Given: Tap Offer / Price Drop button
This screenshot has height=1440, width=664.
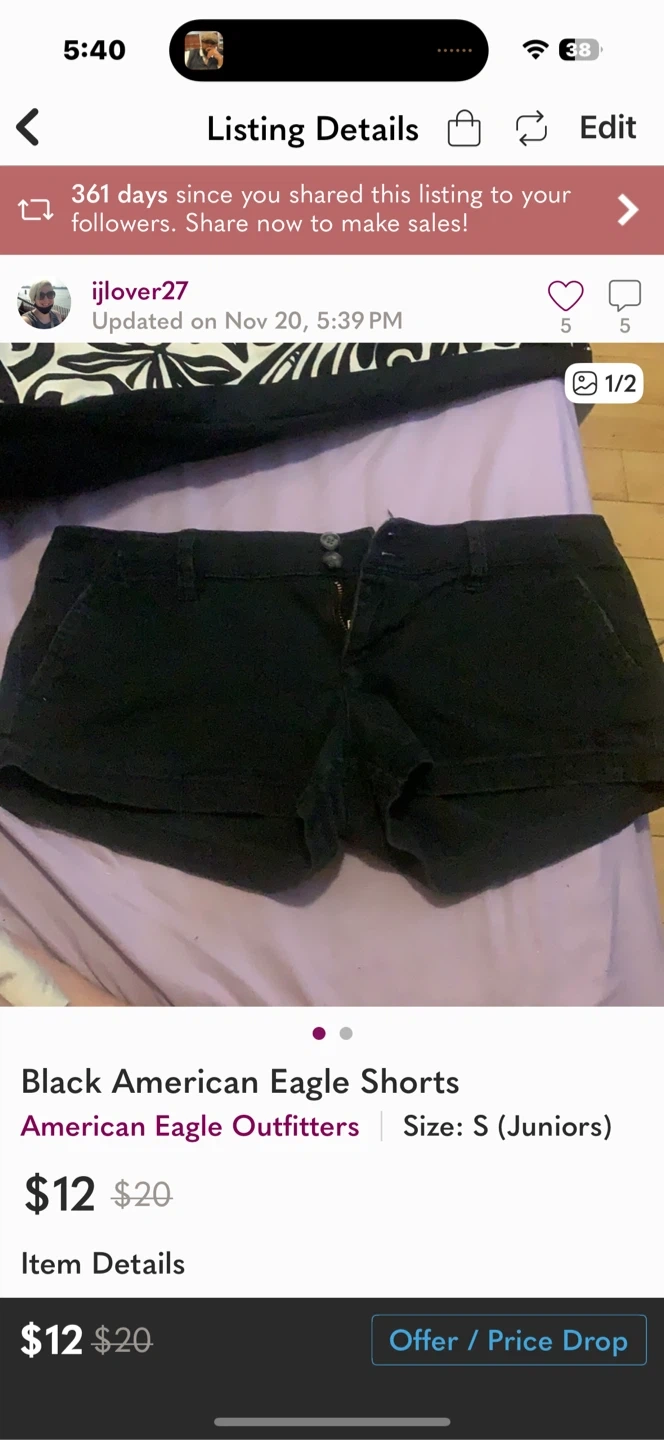Looking at the screenshot, I should point(508,1340).
